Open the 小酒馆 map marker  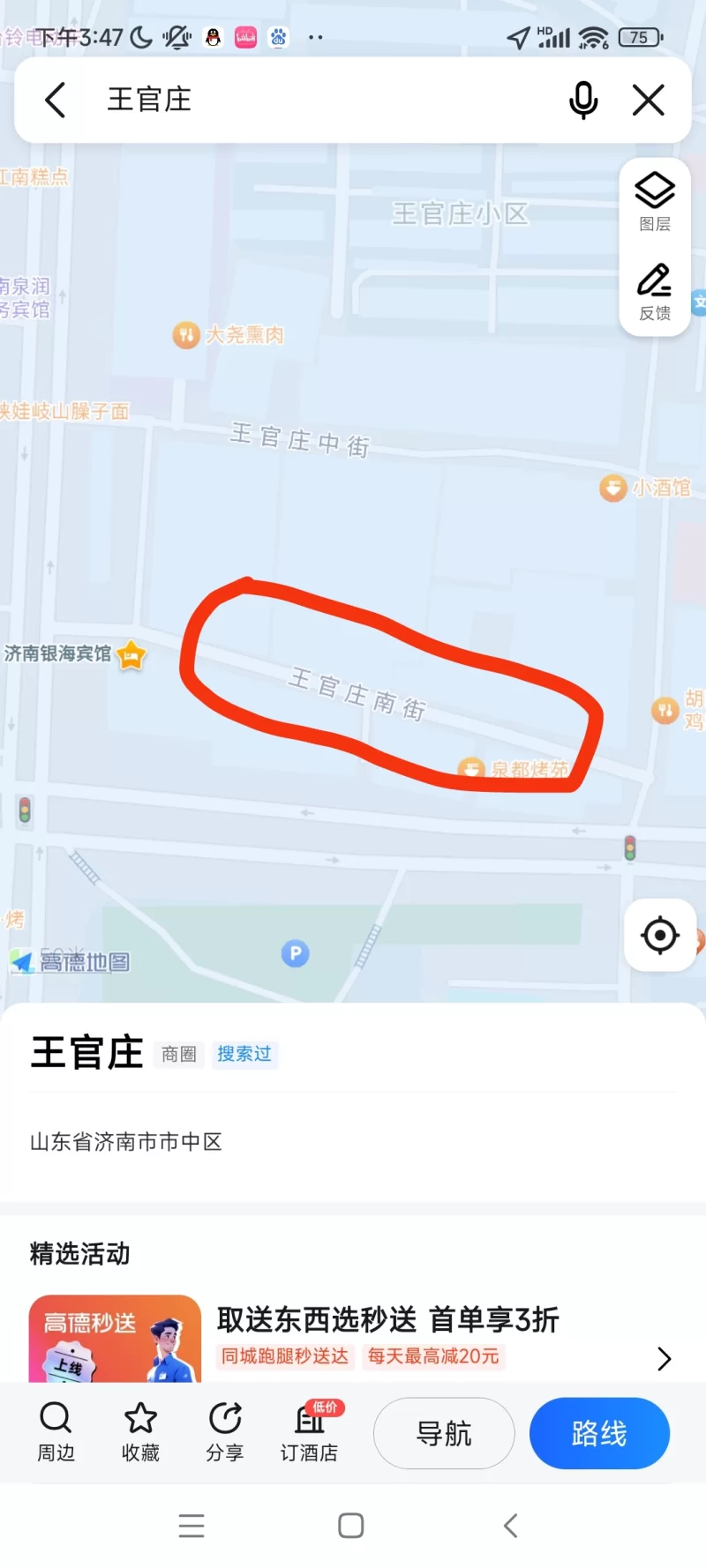[x=613, y=488]
